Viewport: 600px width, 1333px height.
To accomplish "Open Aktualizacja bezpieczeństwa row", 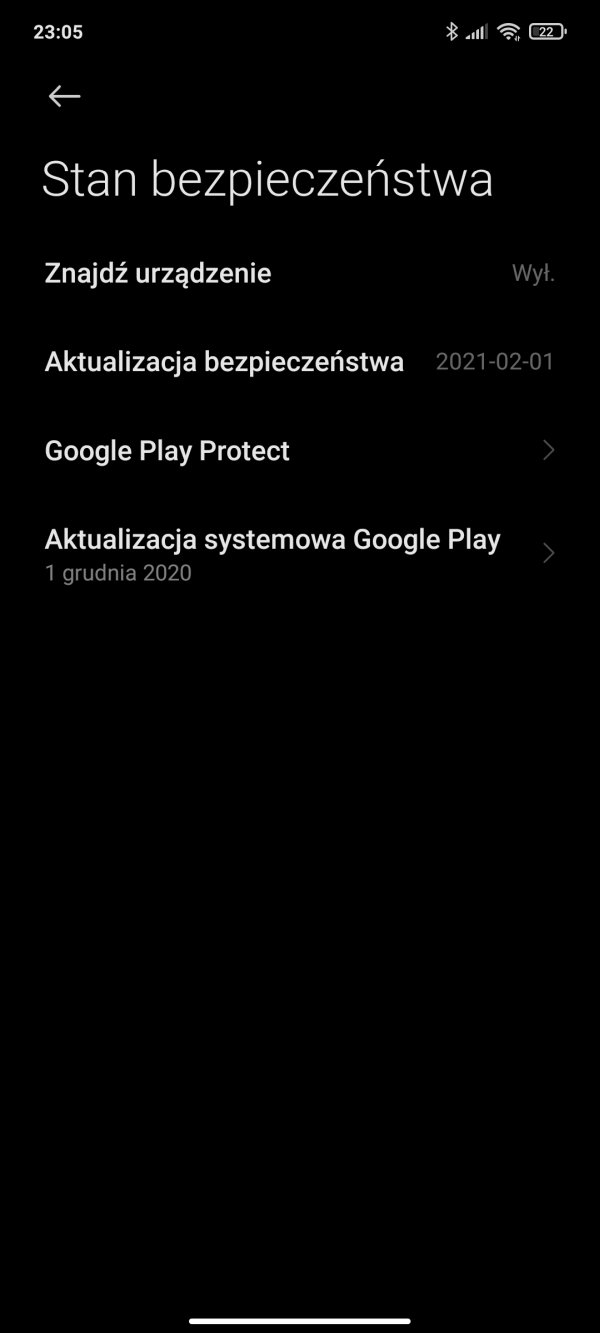I will (x=299, y=362).
